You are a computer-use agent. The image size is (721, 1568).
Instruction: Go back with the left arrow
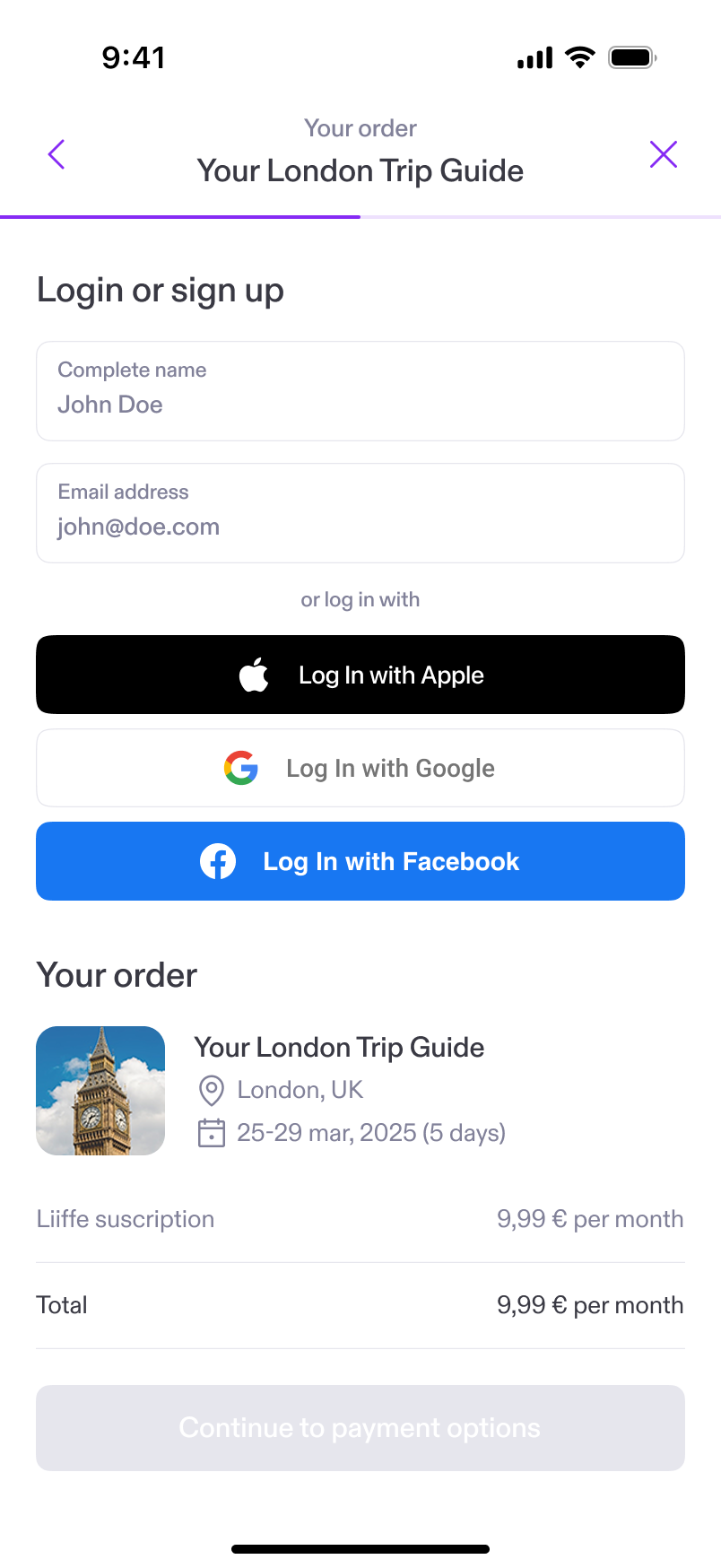56,154
